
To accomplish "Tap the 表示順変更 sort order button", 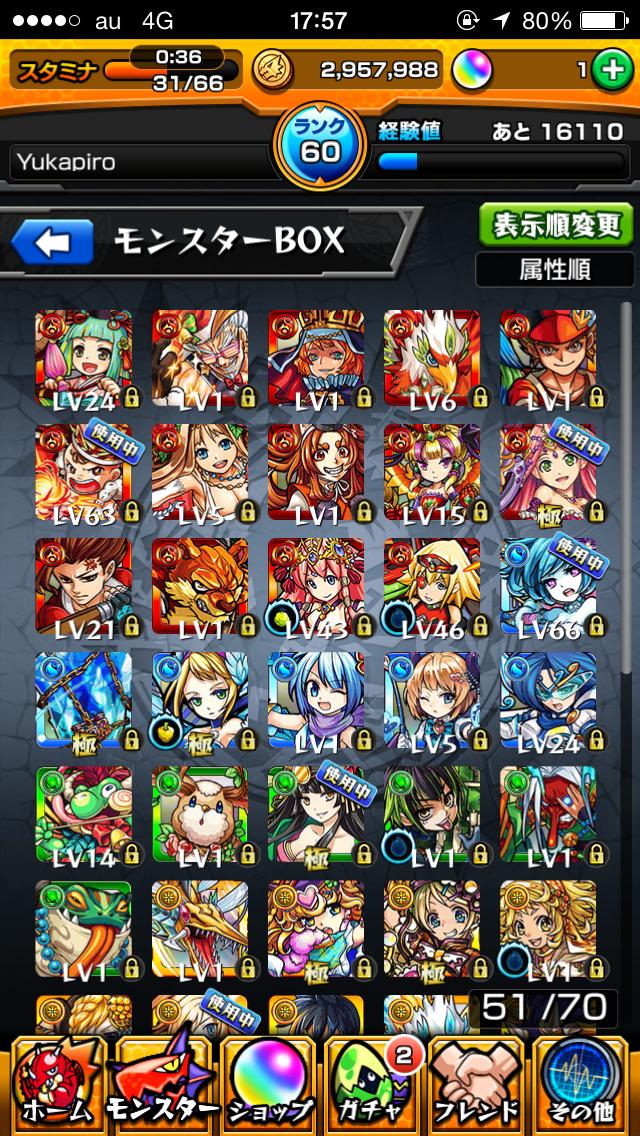I will click(555, 225).
